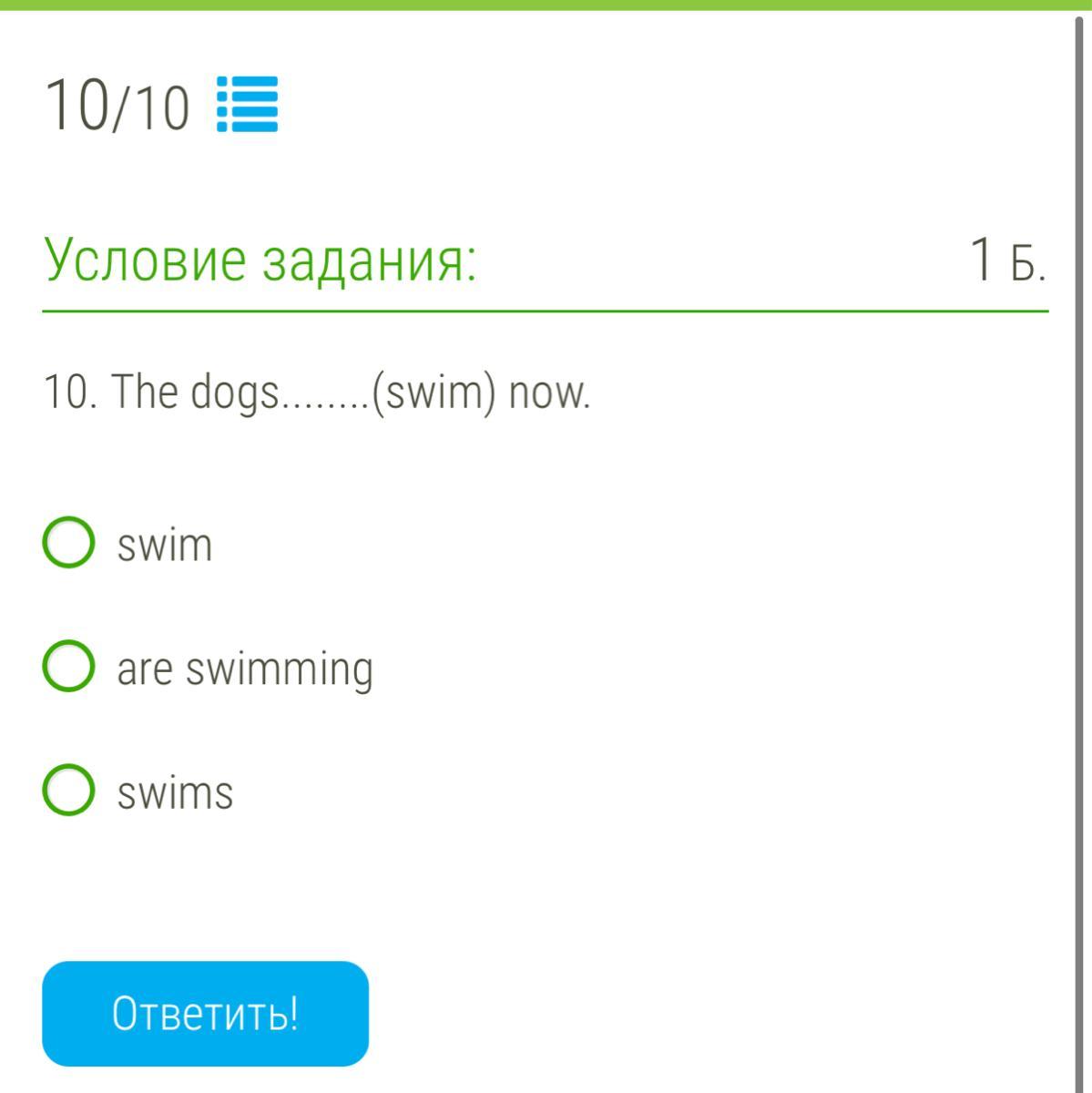Pick the 'swims' radio button
1092x1093 pixels.
pos(69,791)
